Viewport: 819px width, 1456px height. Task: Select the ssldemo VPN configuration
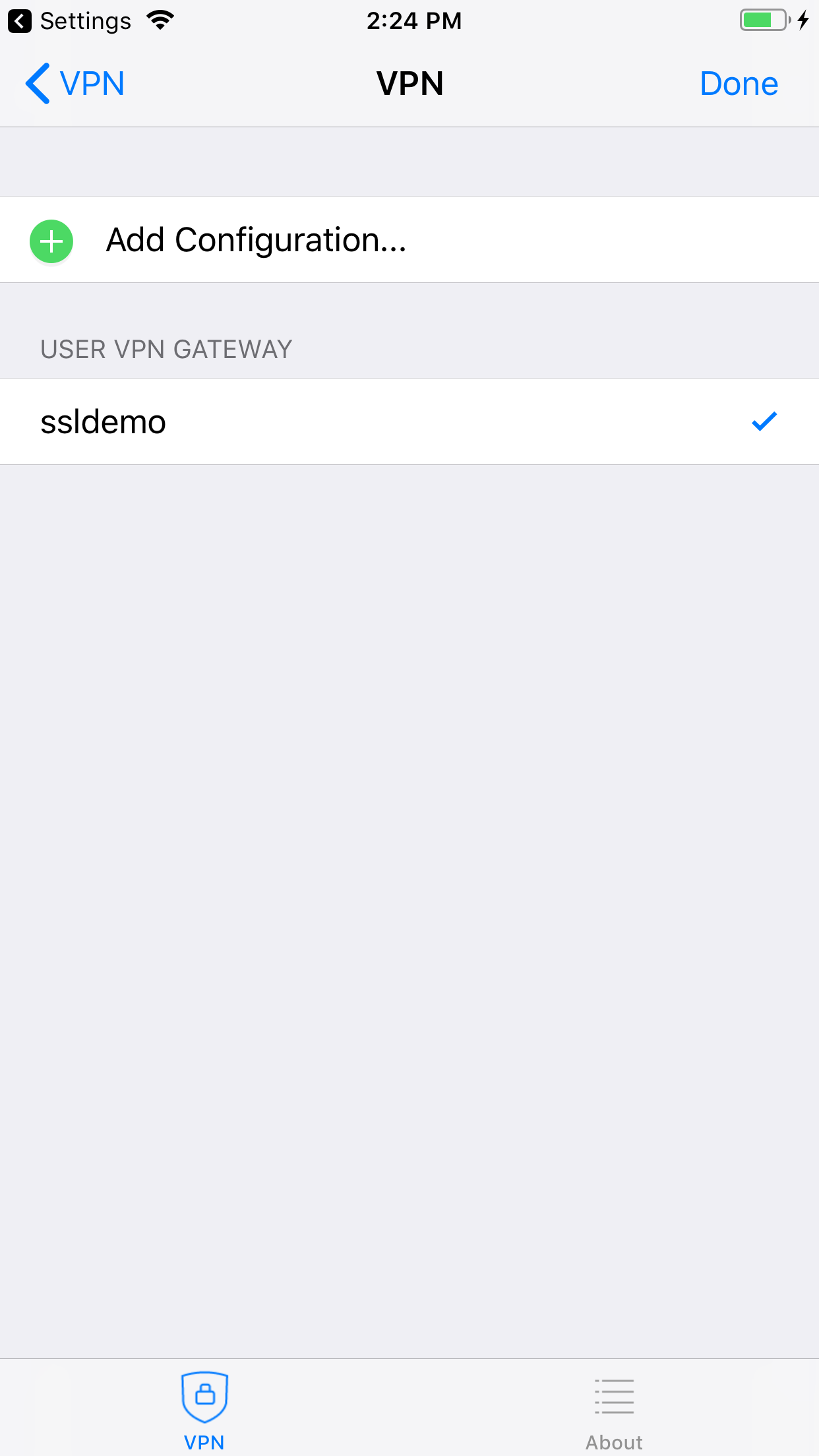pyautogui.click(x=264, y=421)
